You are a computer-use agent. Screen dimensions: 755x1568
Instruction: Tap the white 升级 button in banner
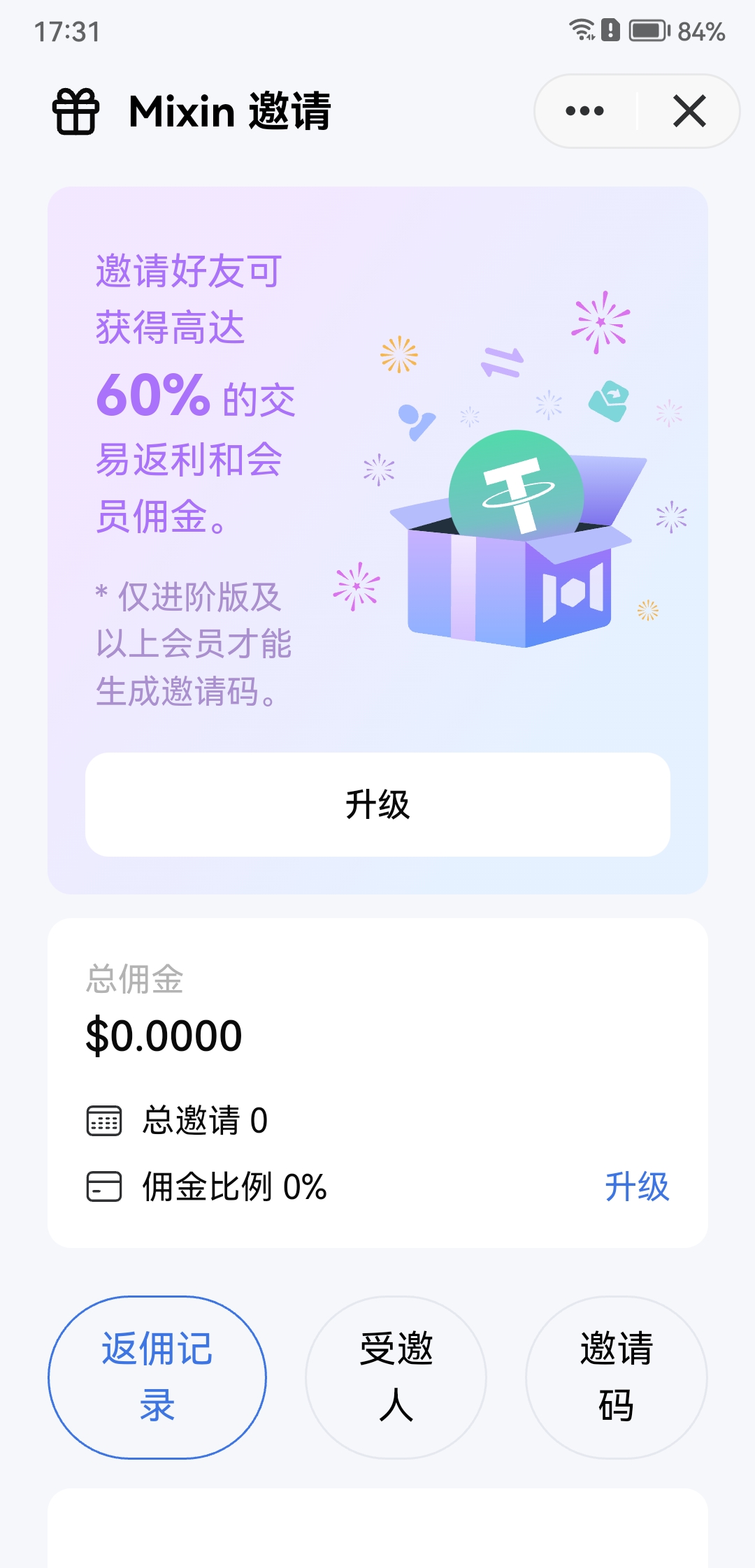377,804
